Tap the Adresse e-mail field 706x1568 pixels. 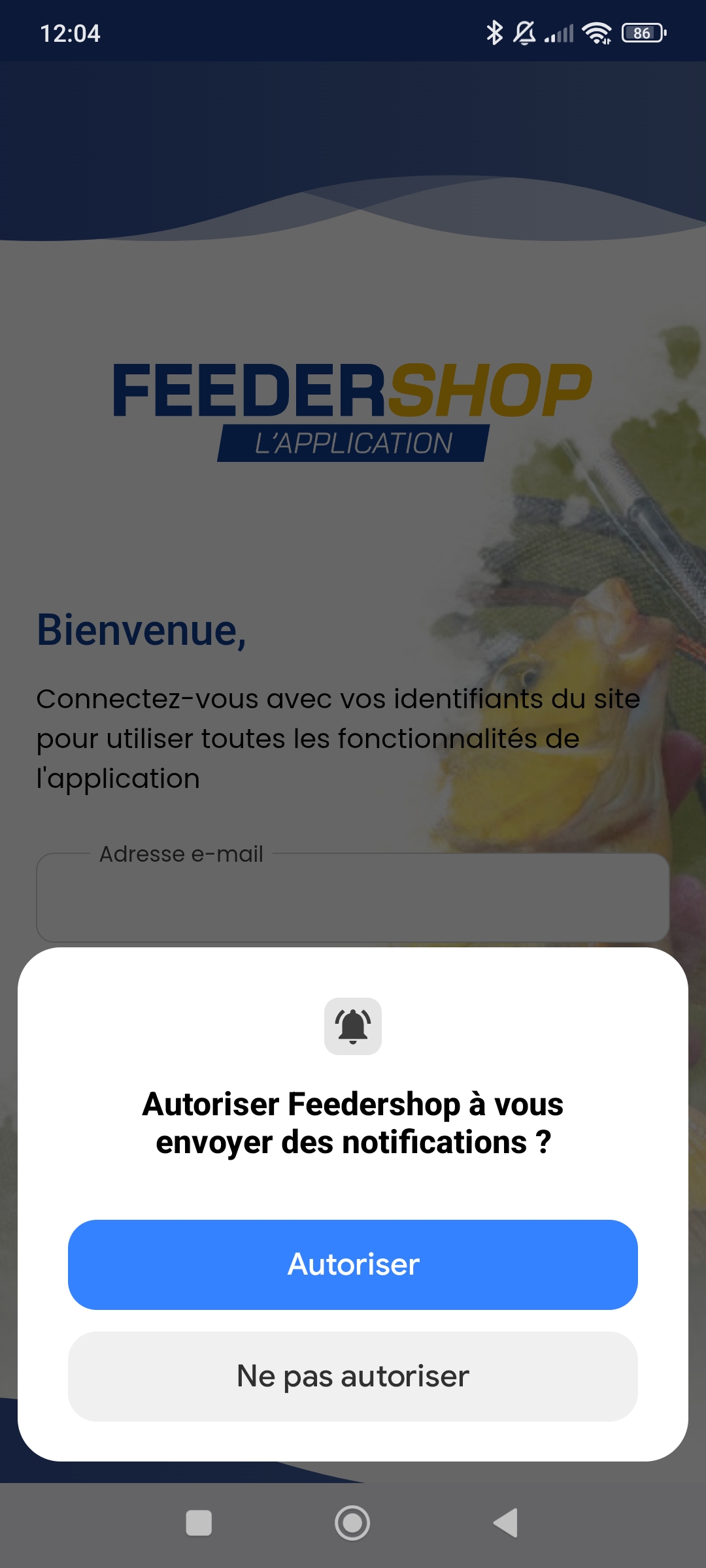[353, 898]
